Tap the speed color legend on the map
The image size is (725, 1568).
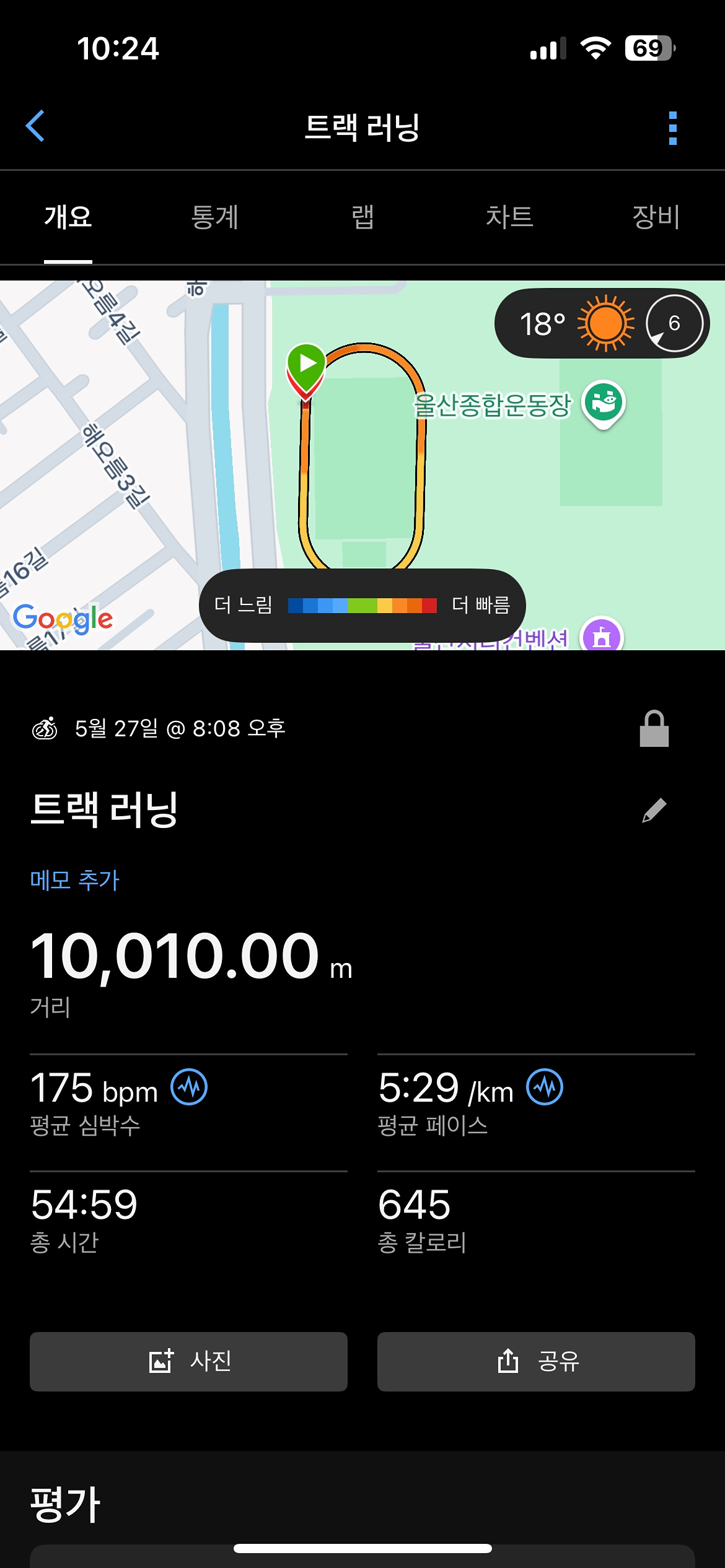(x=362, y=606)
